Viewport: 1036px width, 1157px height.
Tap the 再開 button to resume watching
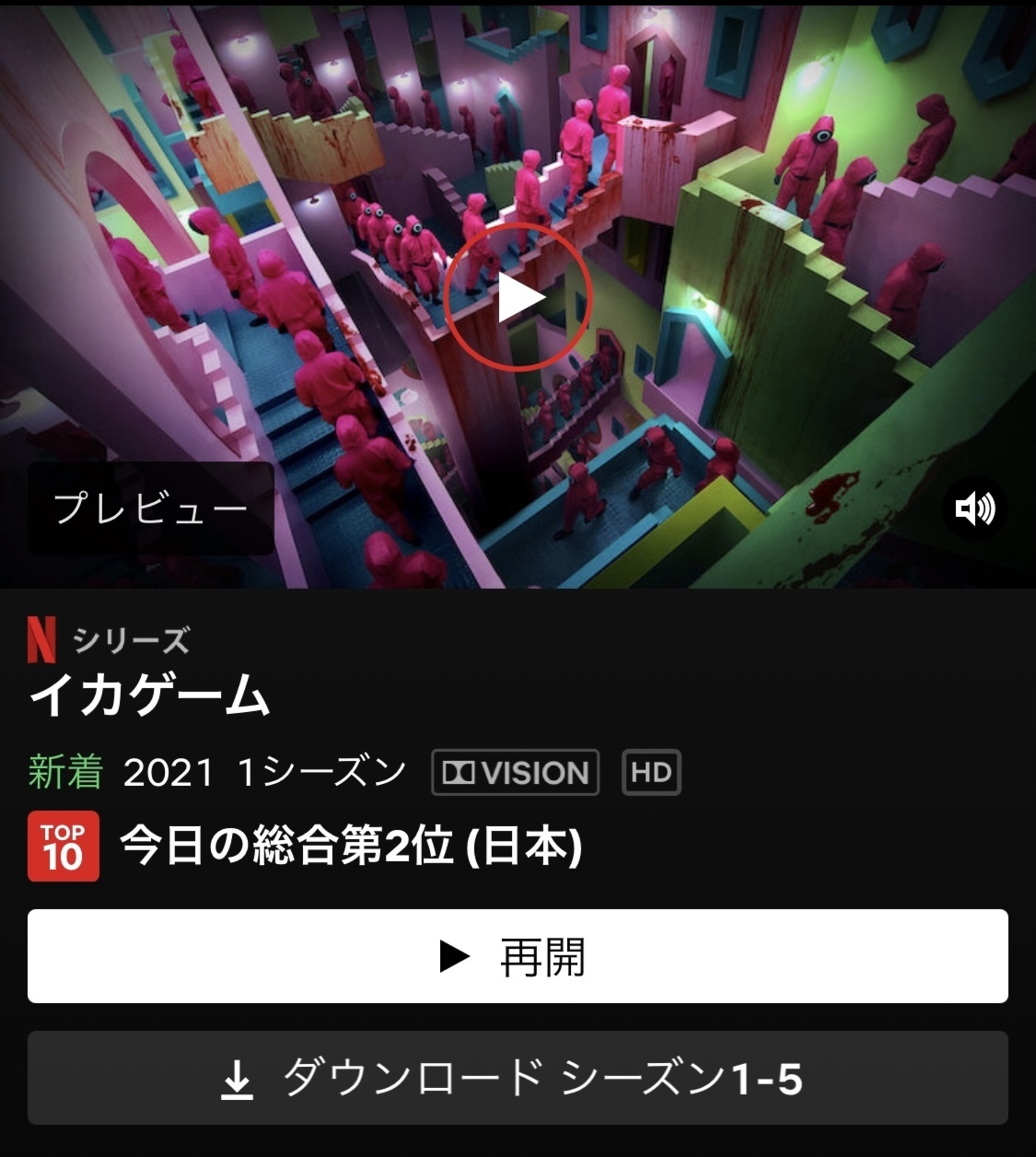(518, 957)
